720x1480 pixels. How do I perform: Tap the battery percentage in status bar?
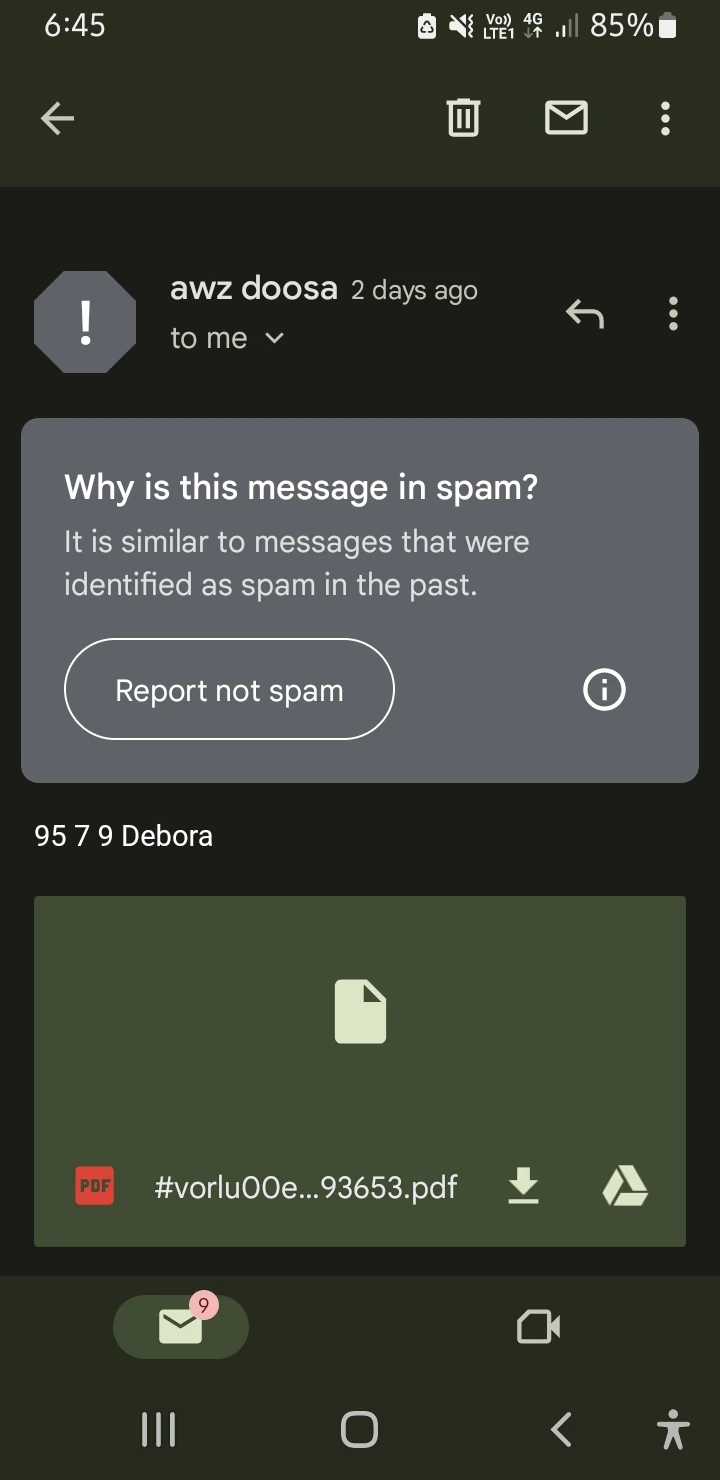[622, 25]
